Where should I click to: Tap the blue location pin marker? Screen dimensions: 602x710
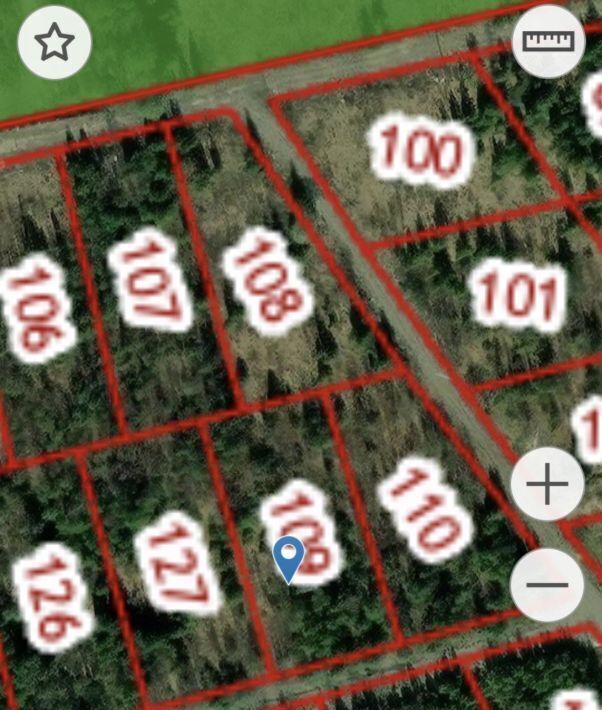tap(289, 558)
